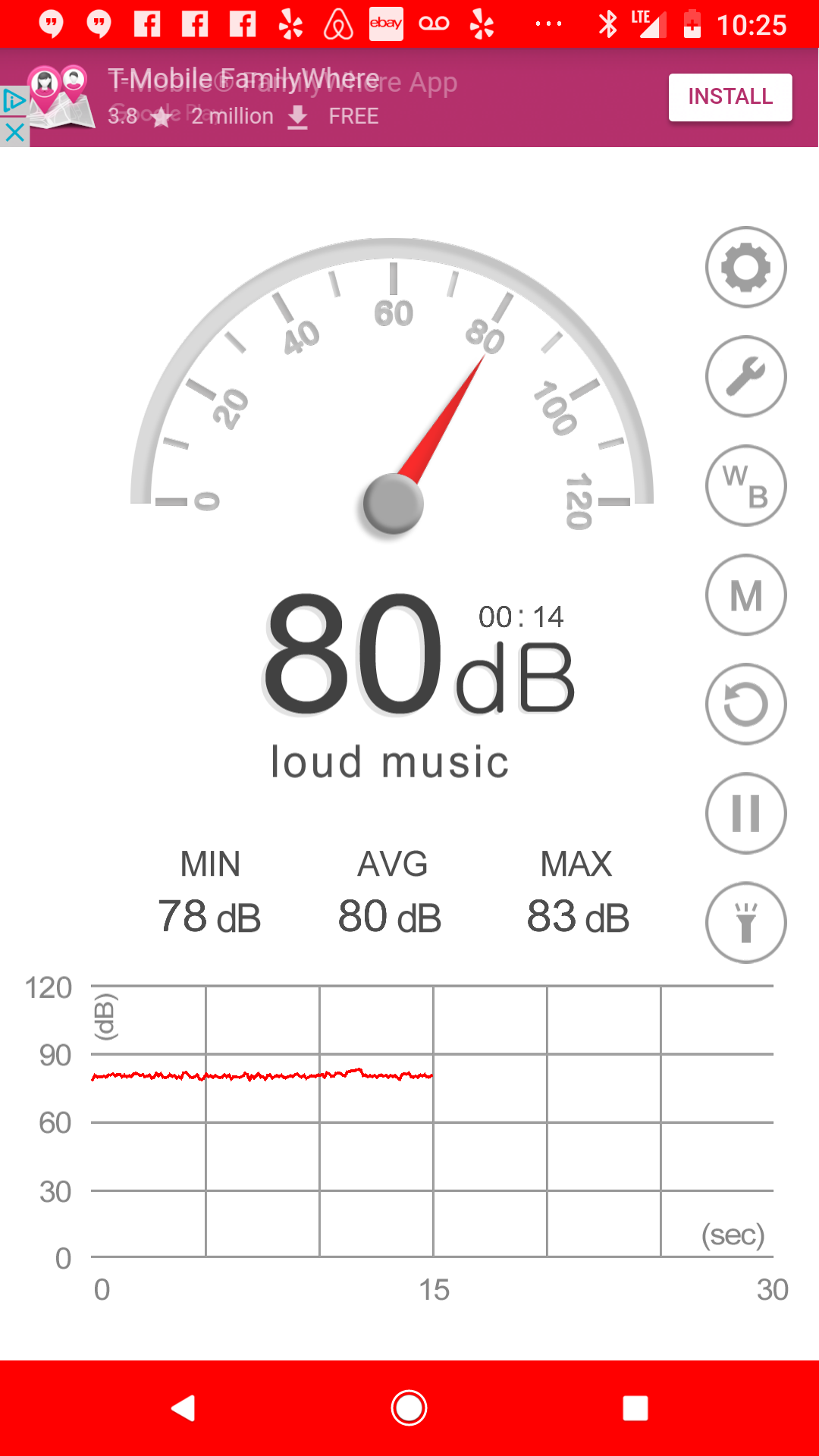Image resolution: width=819 pixels, height=1456 pixels.
Task: Go to the home screen
Action: coord(409,1408)
